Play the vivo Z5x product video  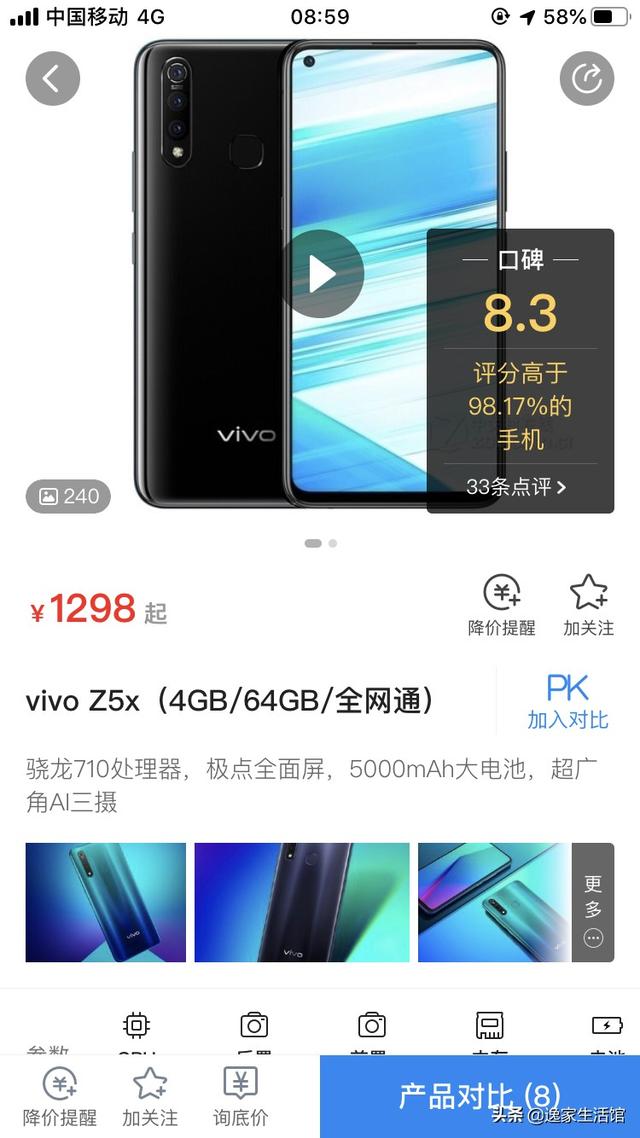(x=321, y=274)
